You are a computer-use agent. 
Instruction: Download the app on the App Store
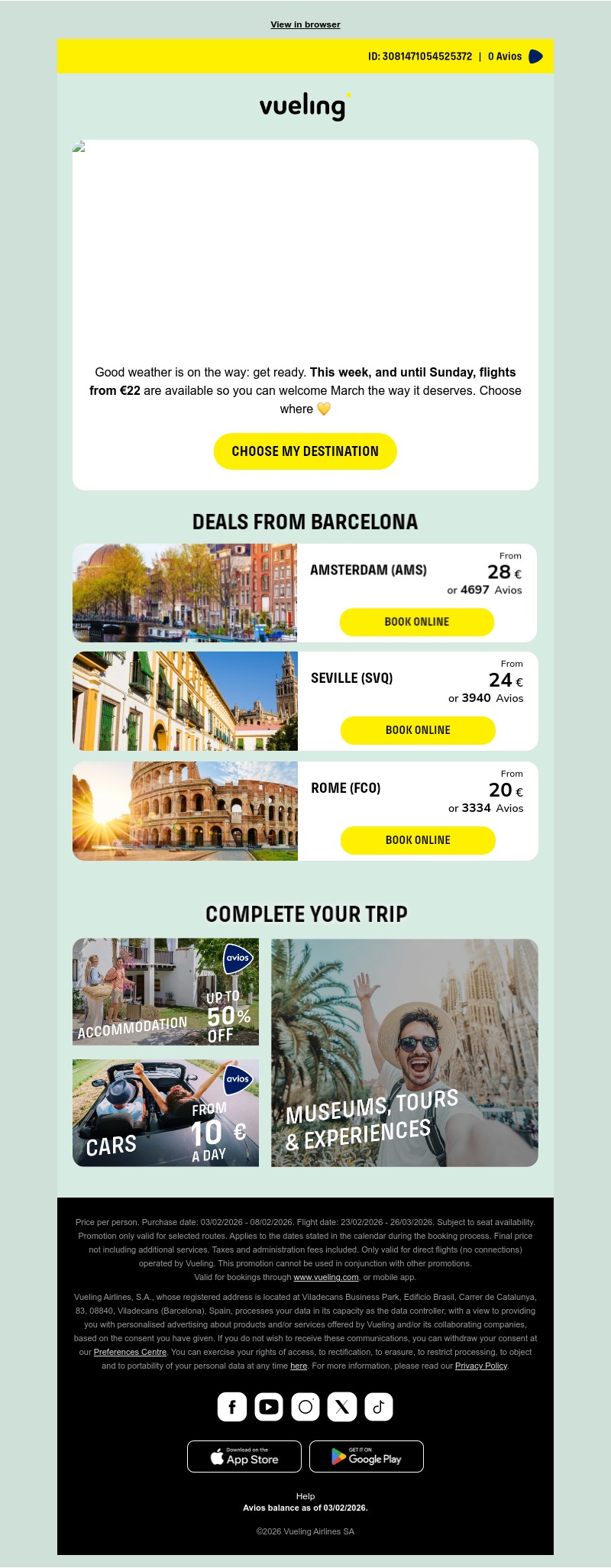click(244, 1456)
